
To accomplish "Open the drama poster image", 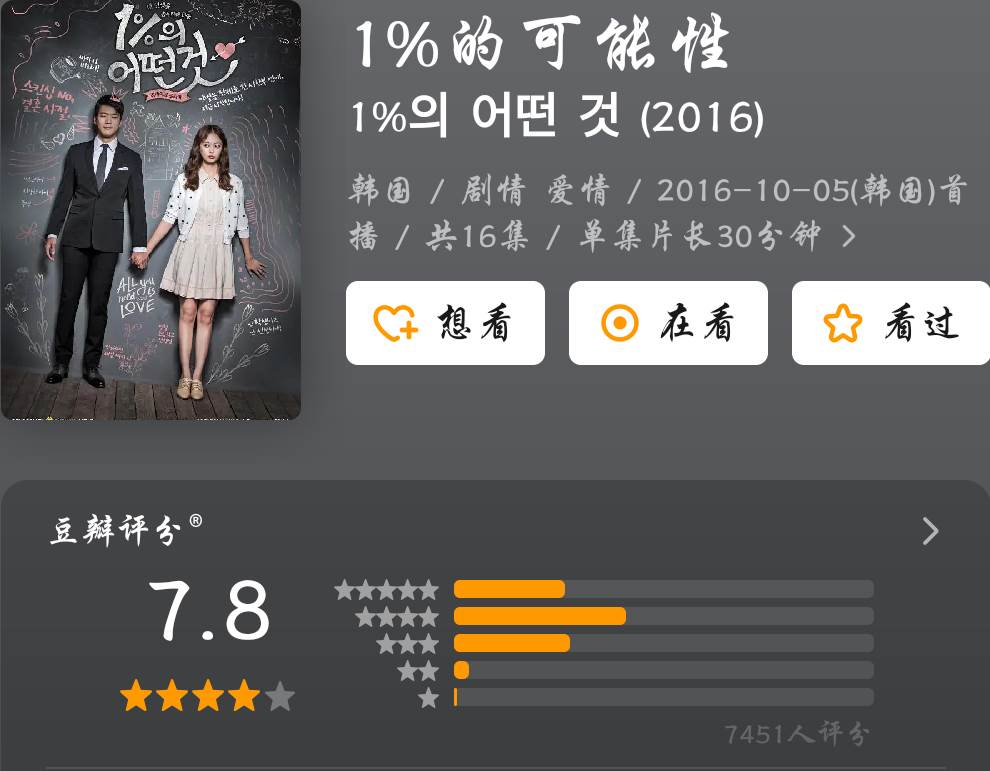I will [150, 210].
